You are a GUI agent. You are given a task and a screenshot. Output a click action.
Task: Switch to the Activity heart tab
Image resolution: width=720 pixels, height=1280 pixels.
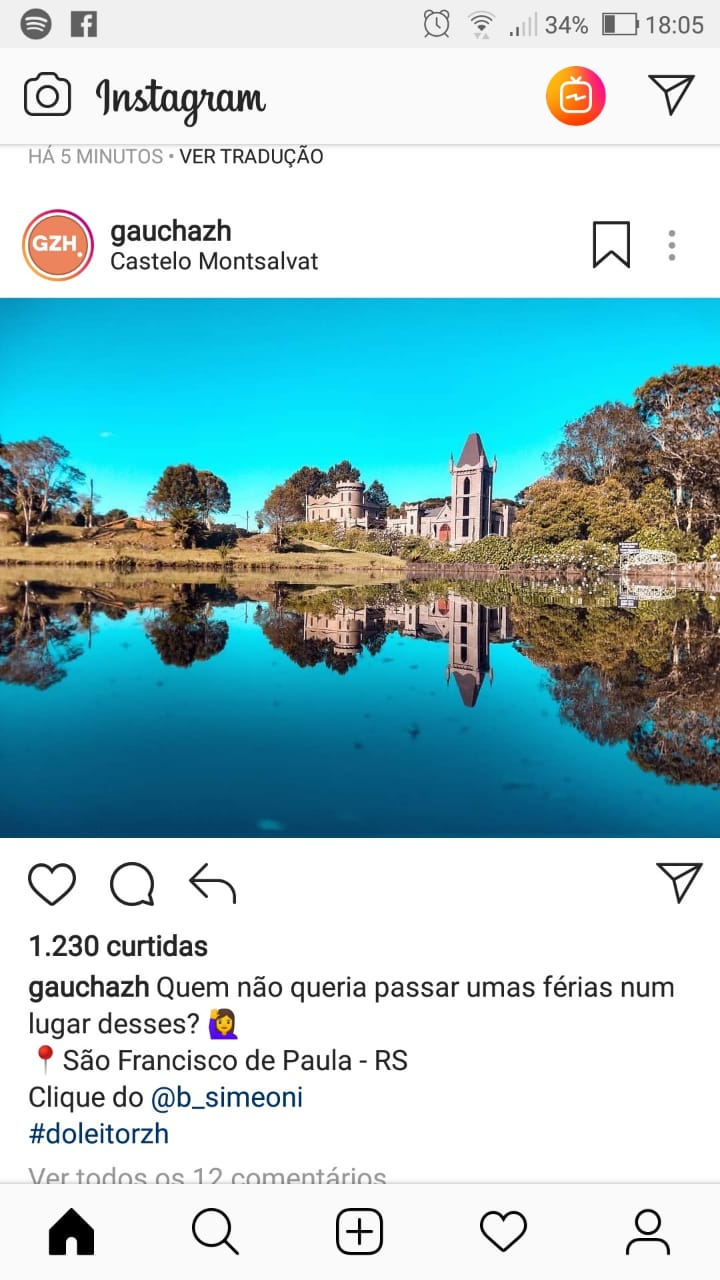click(x=503, y=1232)
